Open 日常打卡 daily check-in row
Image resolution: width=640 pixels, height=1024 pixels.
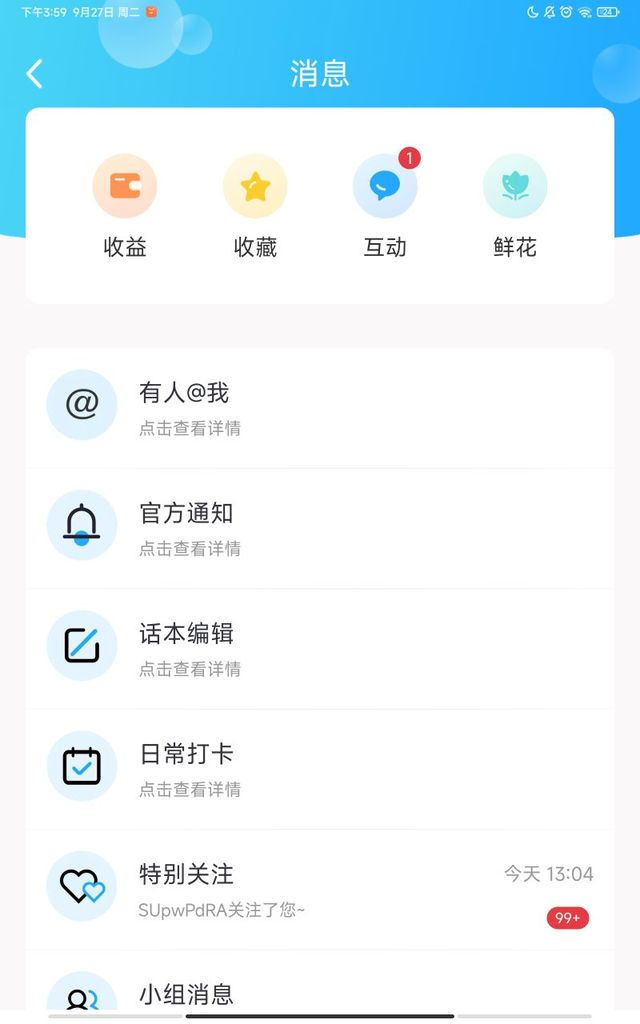pos(320,769)
